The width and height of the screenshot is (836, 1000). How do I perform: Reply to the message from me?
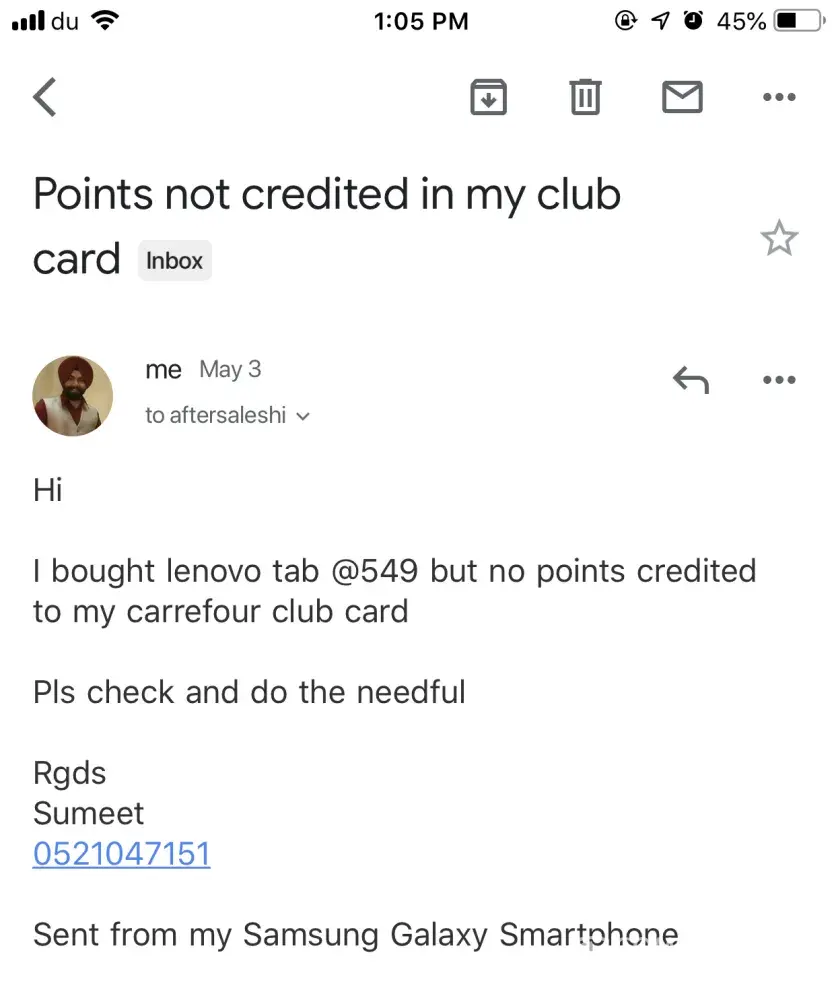tap(690, 380)
